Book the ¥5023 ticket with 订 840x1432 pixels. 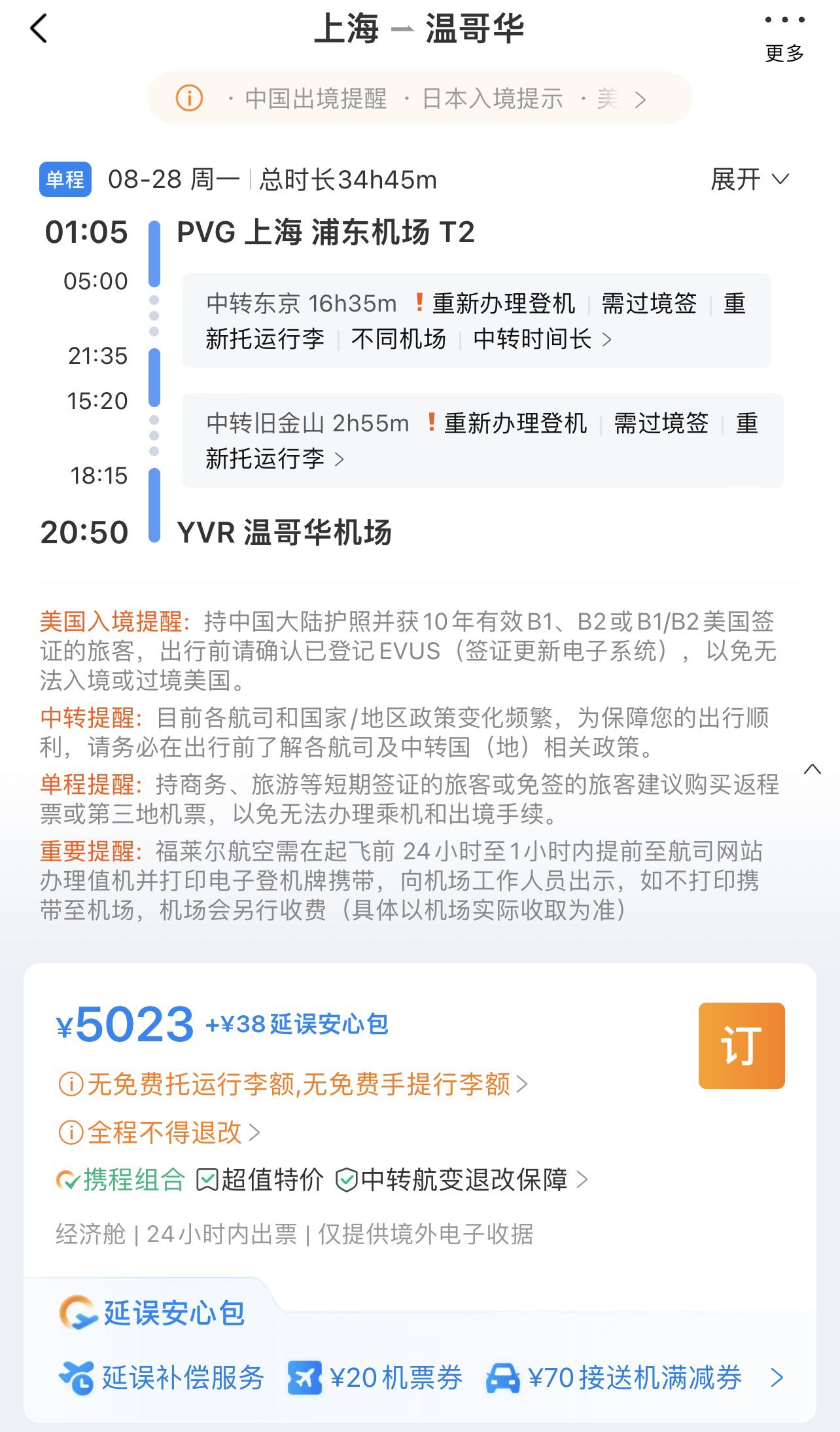(741, 1046)
